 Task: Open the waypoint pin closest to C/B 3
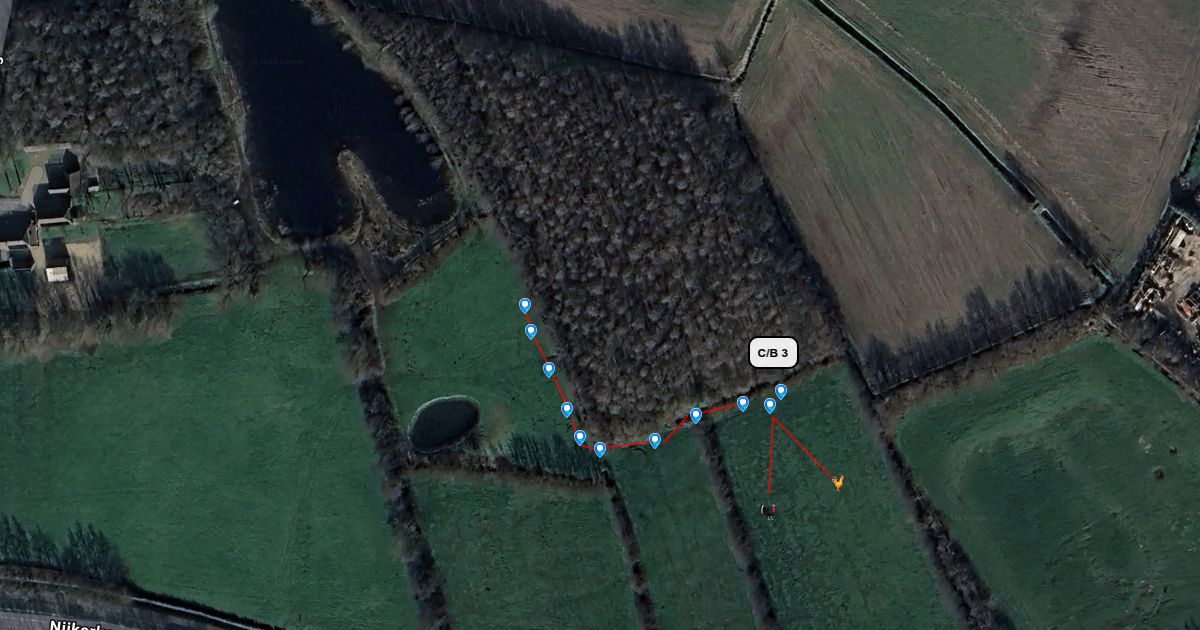click(781, 391)
